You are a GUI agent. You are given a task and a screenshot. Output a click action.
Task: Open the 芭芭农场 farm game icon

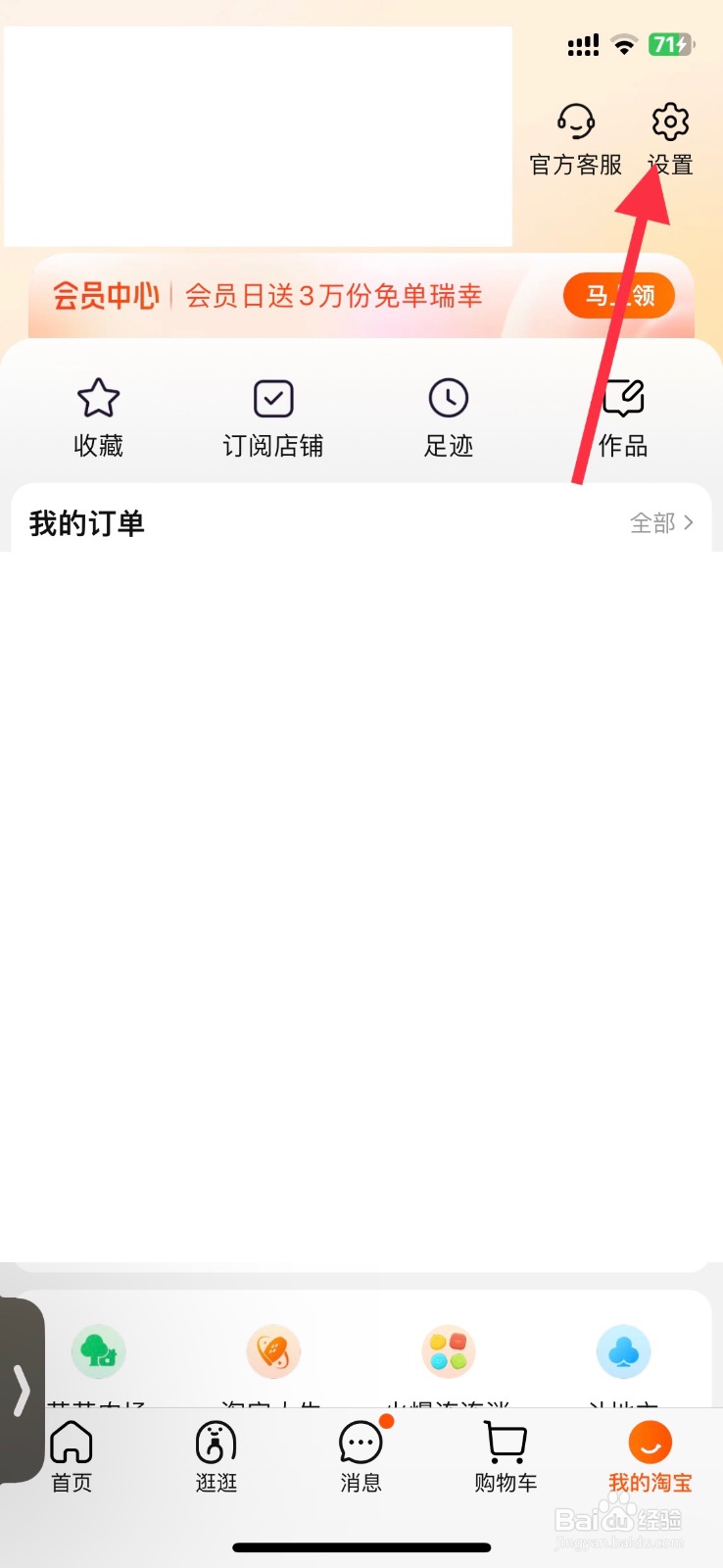98,1352
